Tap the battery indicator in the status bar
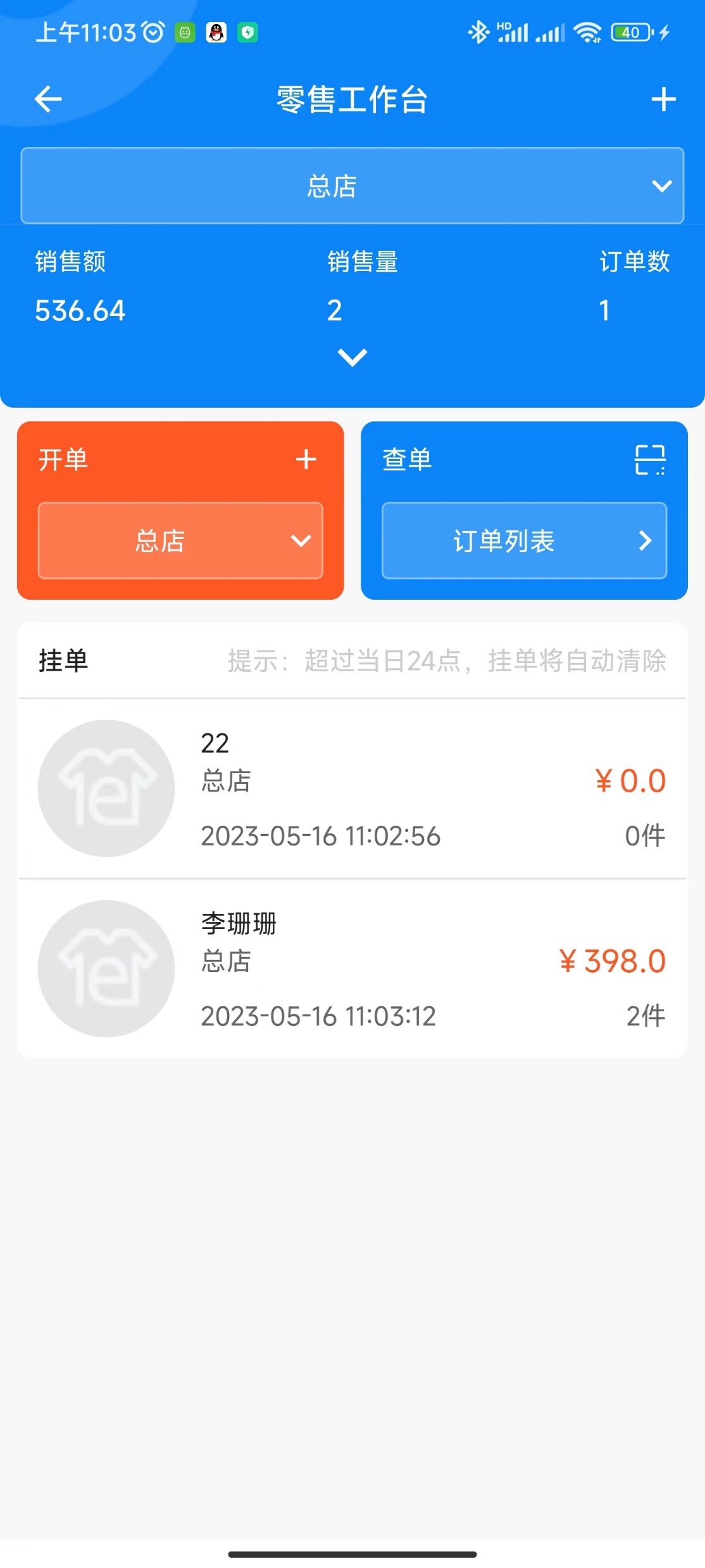The width and height of the screenshot is (705, 1568). (x=630, y=32)
